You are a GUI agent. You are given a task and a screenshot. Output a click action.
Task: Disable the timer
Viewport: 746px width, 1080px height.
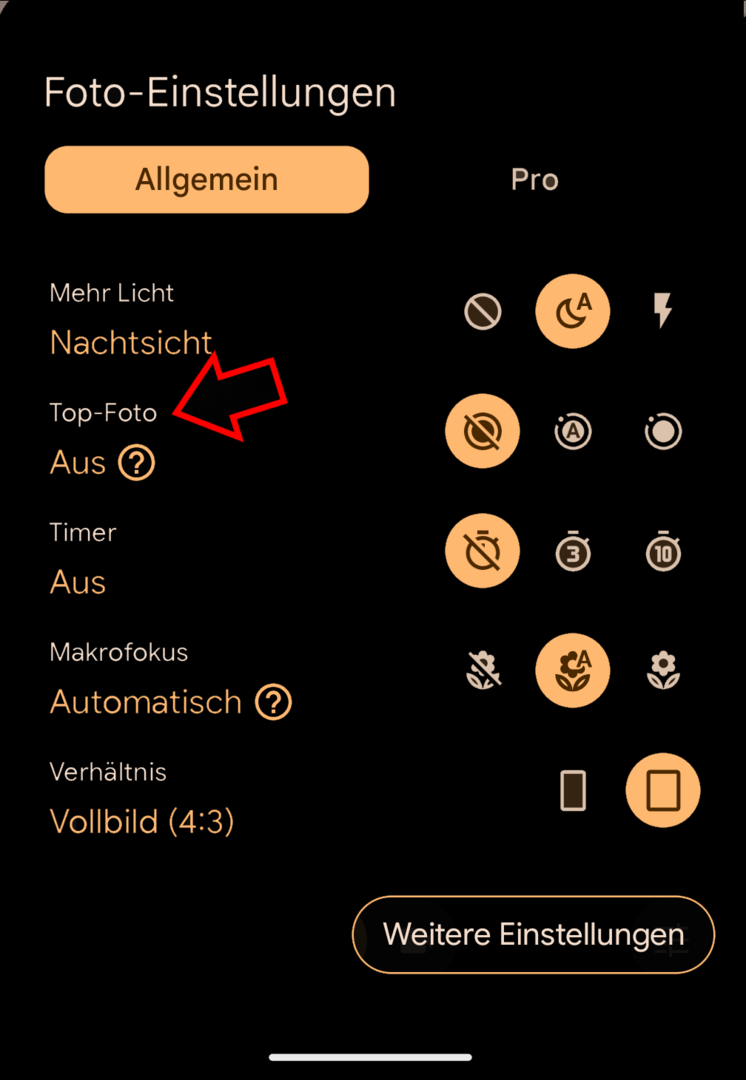click(482, 552)
